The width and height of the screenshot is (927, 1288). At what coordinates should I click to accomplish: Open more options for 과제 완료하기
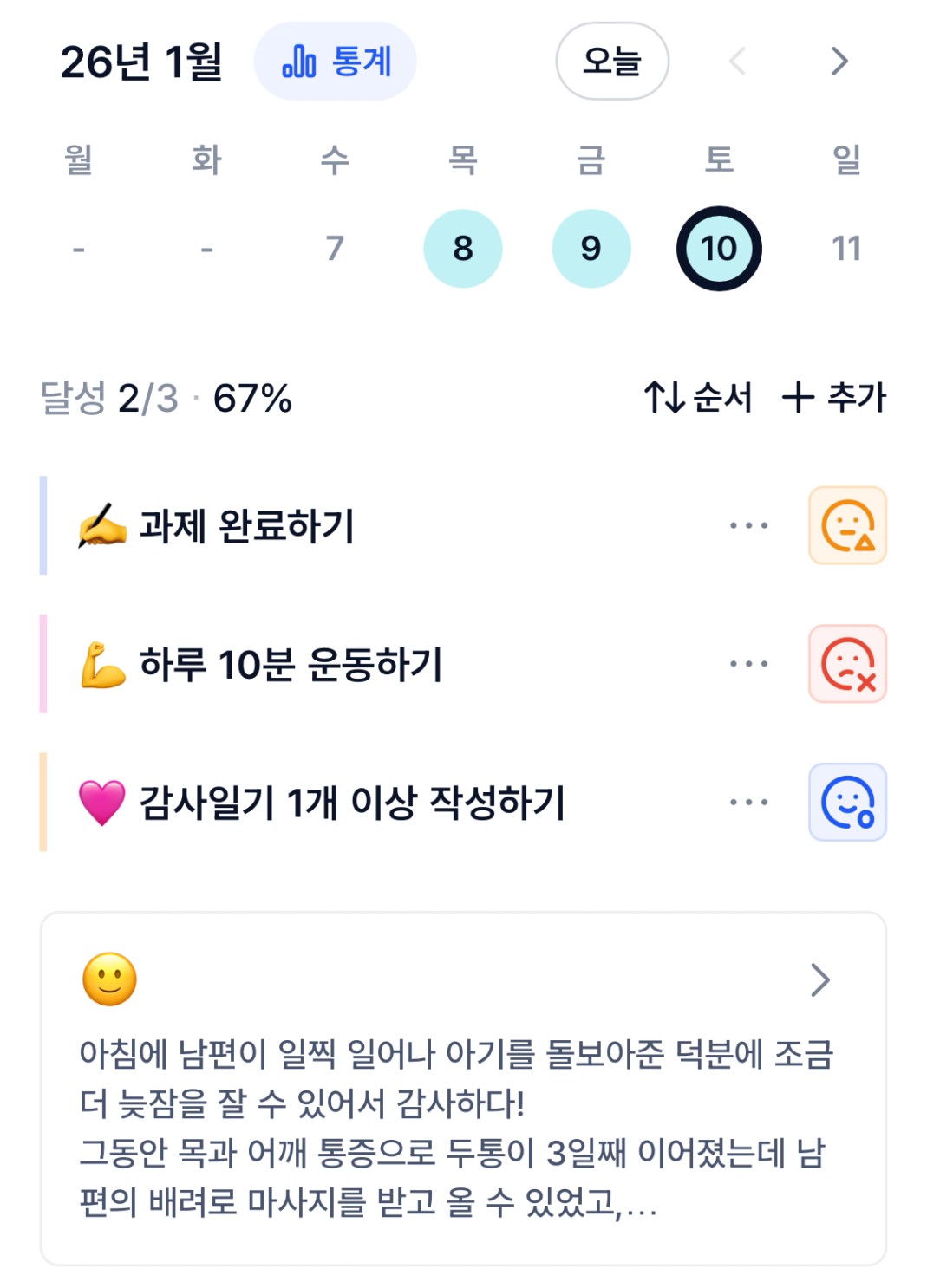click(x=748, y=526)
